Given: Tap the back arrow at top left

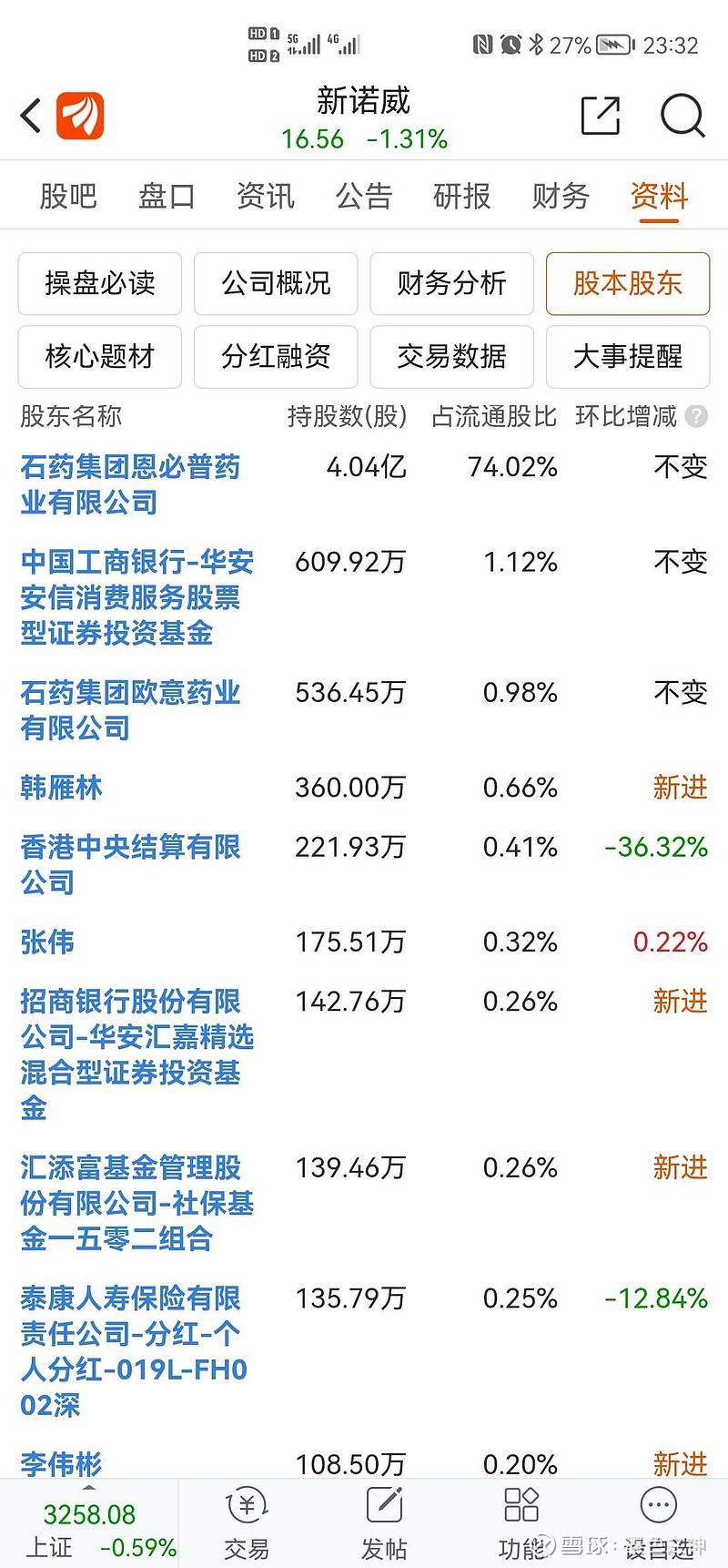Looking at the screenshot, I should (29, 116).
